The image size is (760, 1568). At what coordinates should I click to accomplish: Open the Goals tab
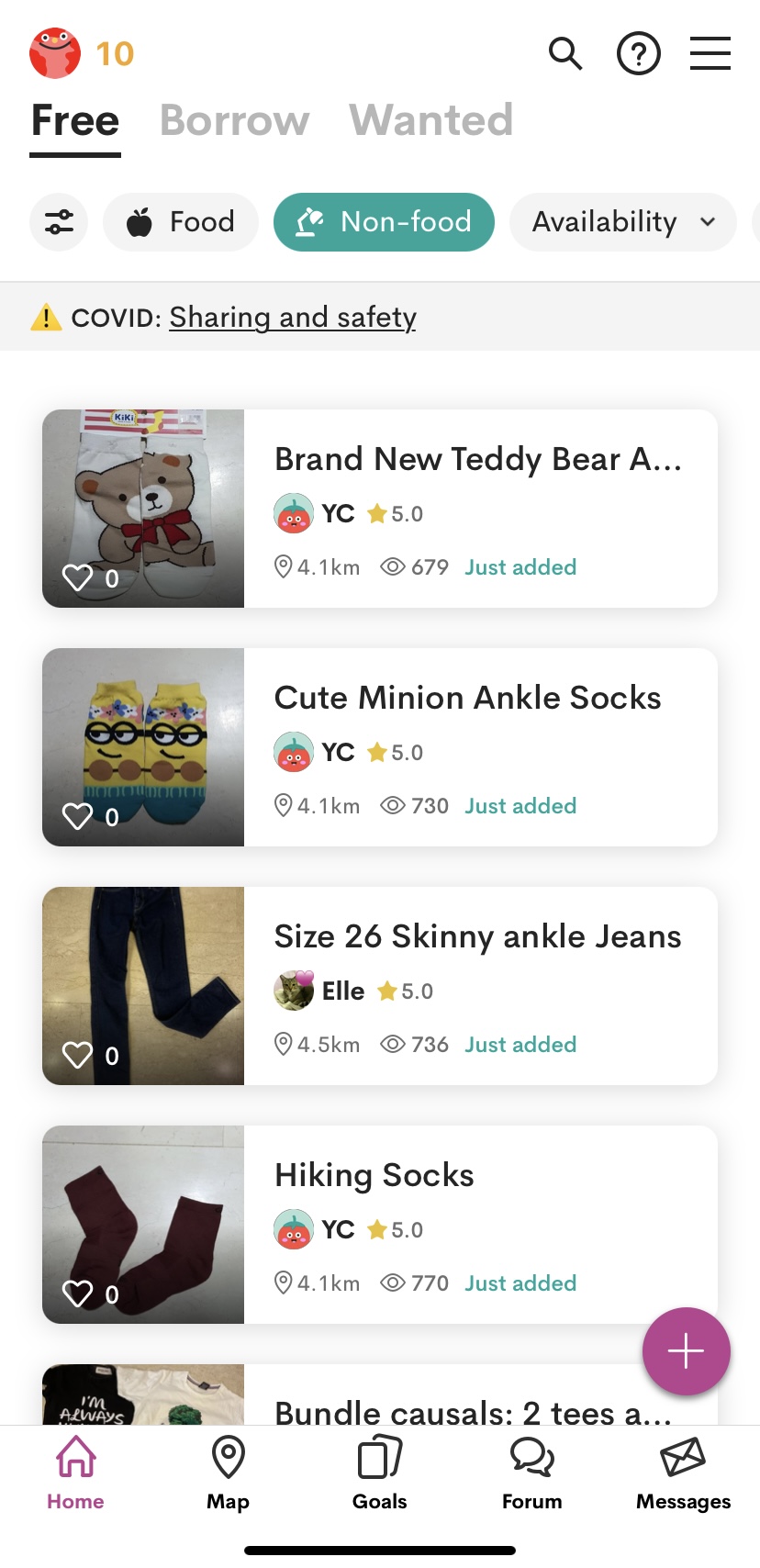point(379,1473)
